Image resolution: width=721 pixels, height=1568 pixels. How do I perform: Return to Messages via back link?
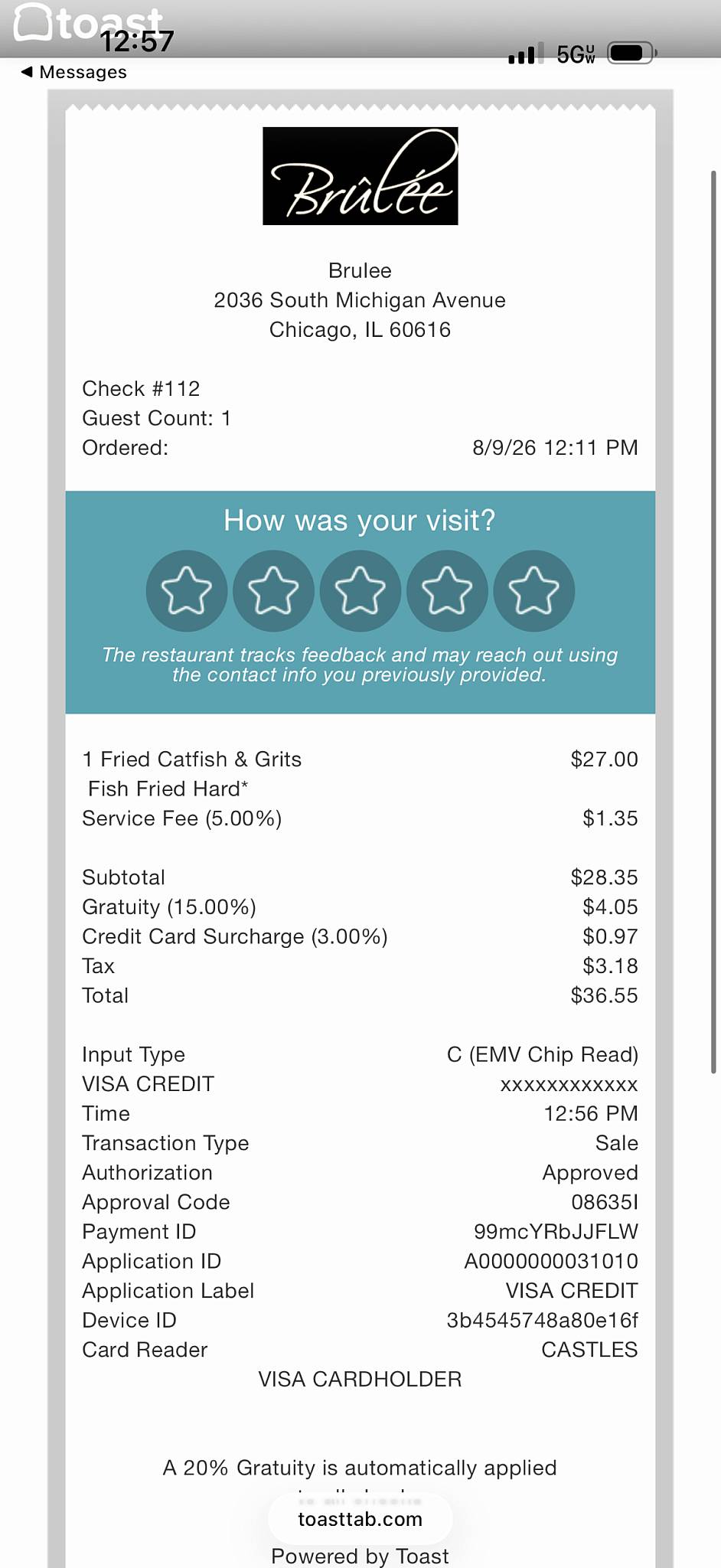point(73,72)
